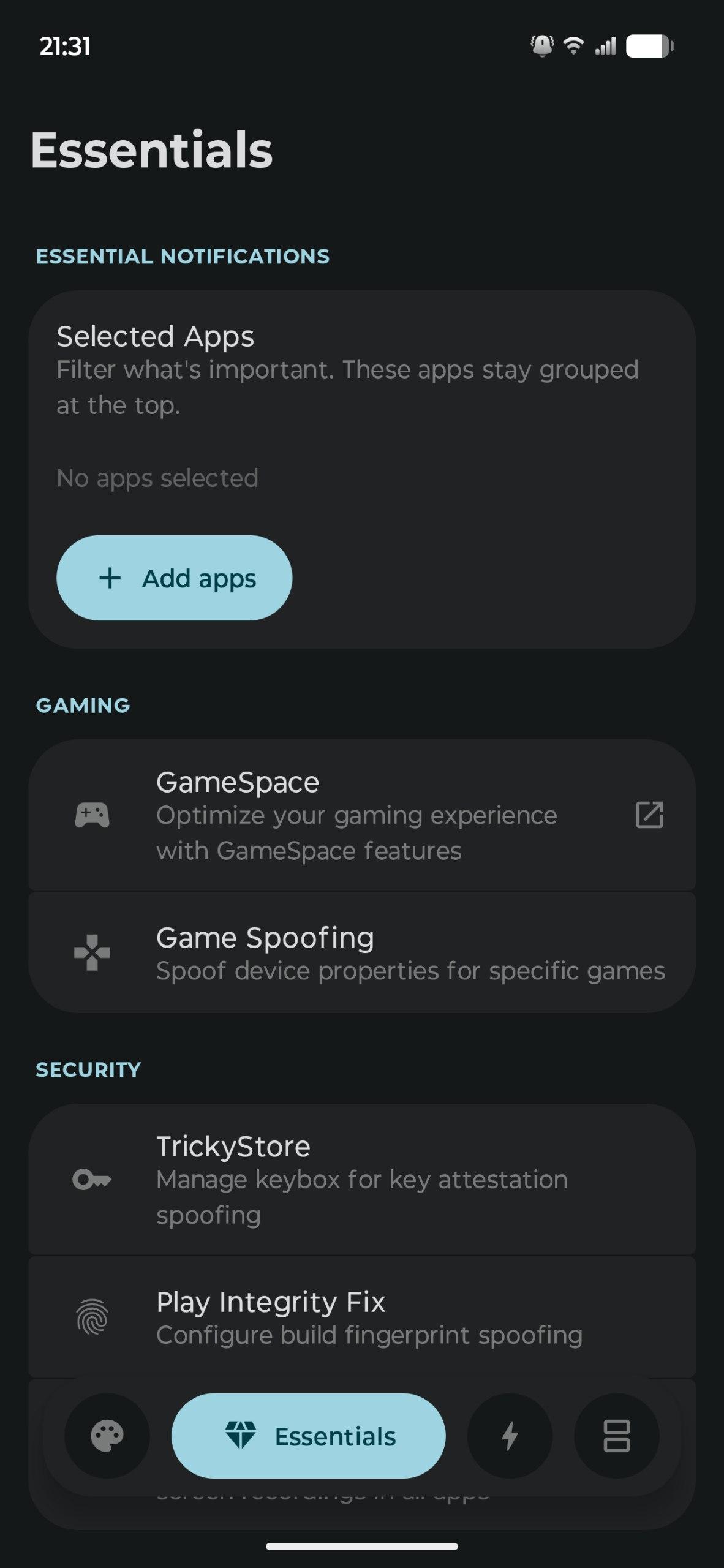This screenshot has height=1568, width=724.
Task: Select the Essentials tab
Action: click(x=309, y=1436)
